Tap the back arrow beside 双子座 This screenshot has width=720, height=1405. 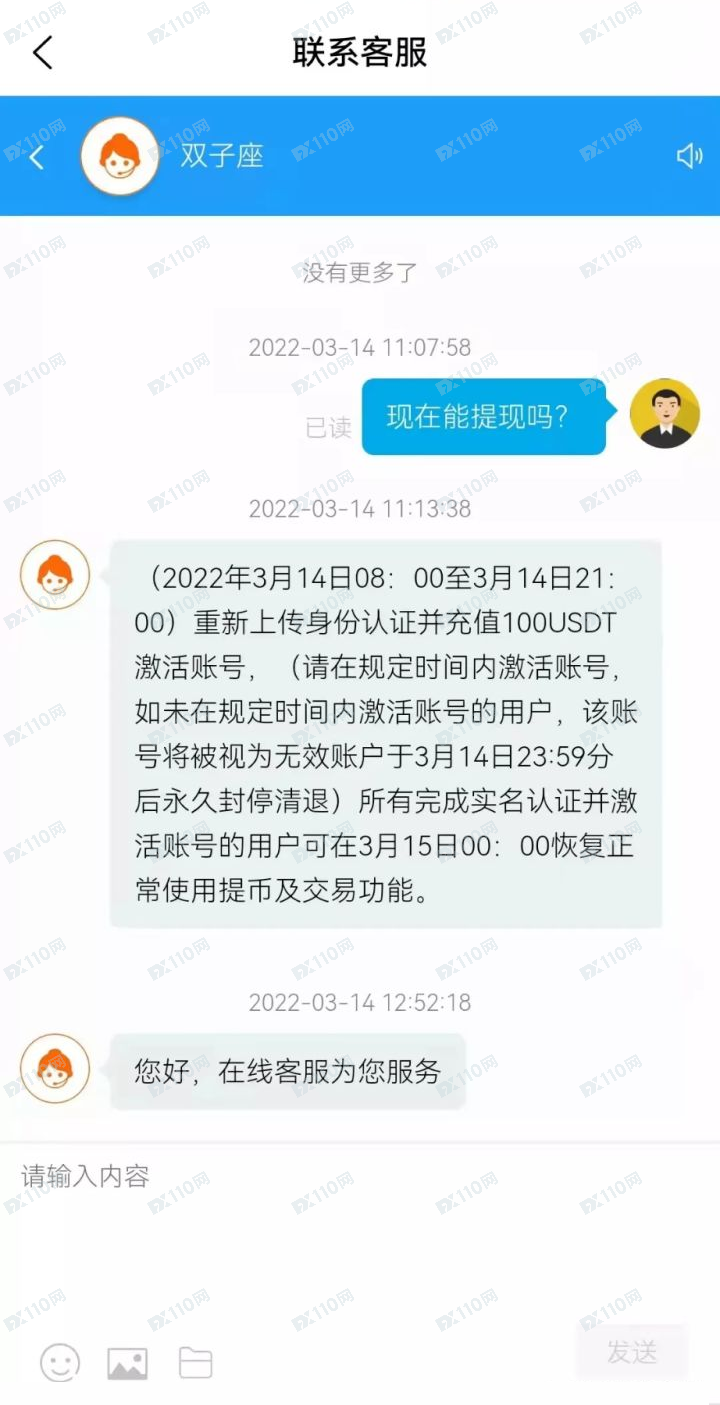pyautogui.click(x=37, y=157)
